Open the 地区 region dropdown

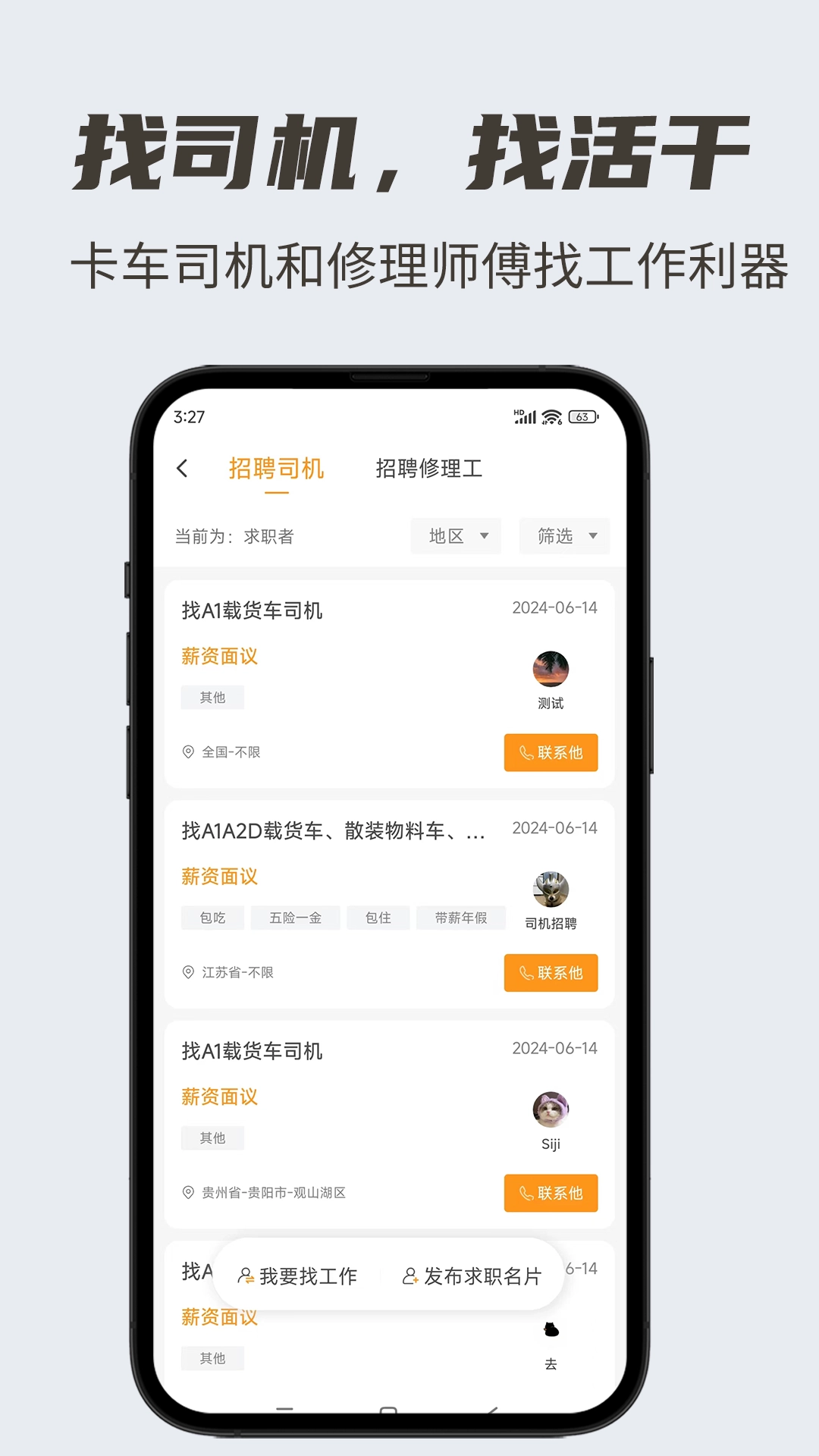point(455,536)
